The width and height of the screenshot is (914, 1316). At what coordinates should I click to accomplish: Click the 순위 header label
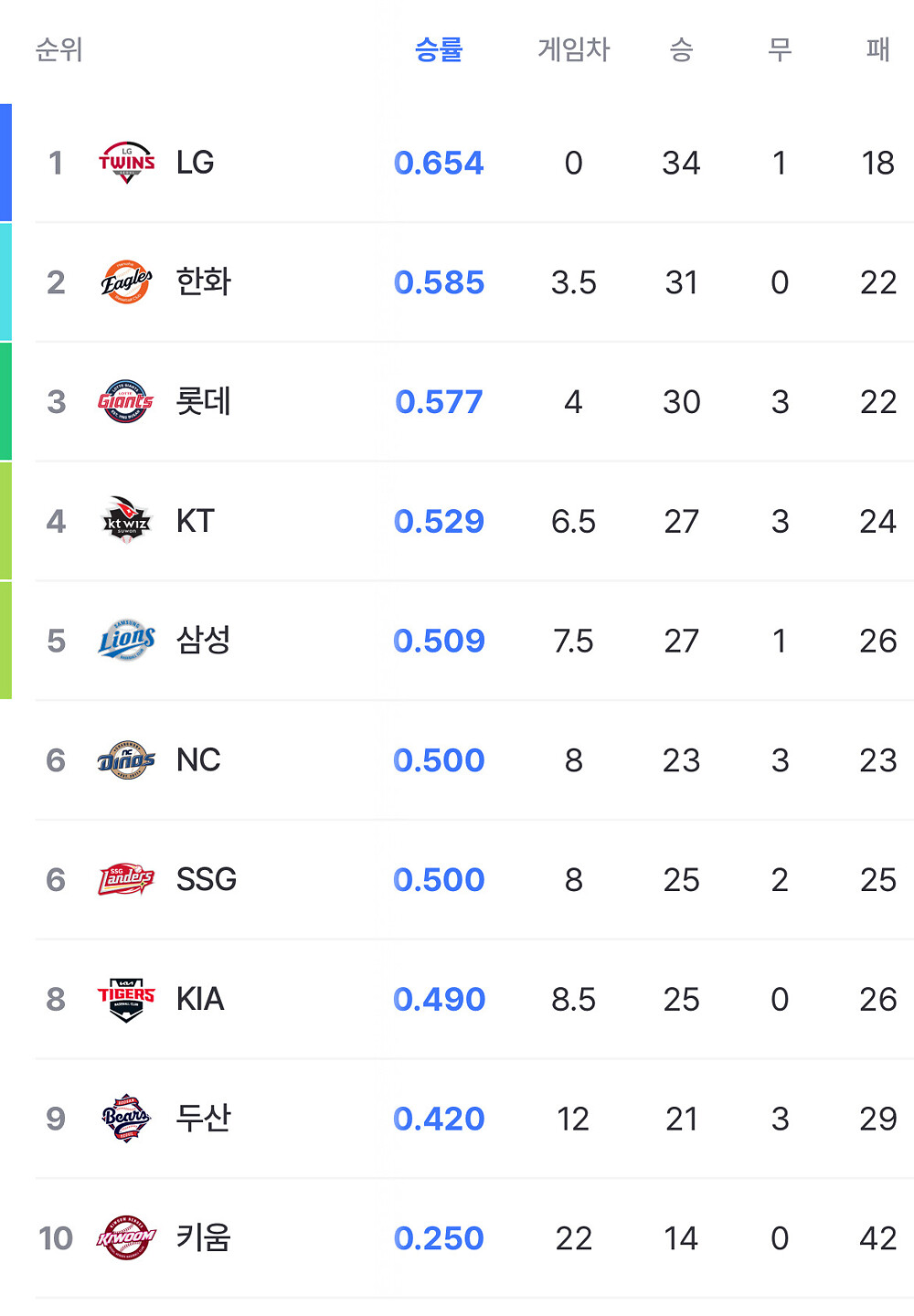(58, 50)
